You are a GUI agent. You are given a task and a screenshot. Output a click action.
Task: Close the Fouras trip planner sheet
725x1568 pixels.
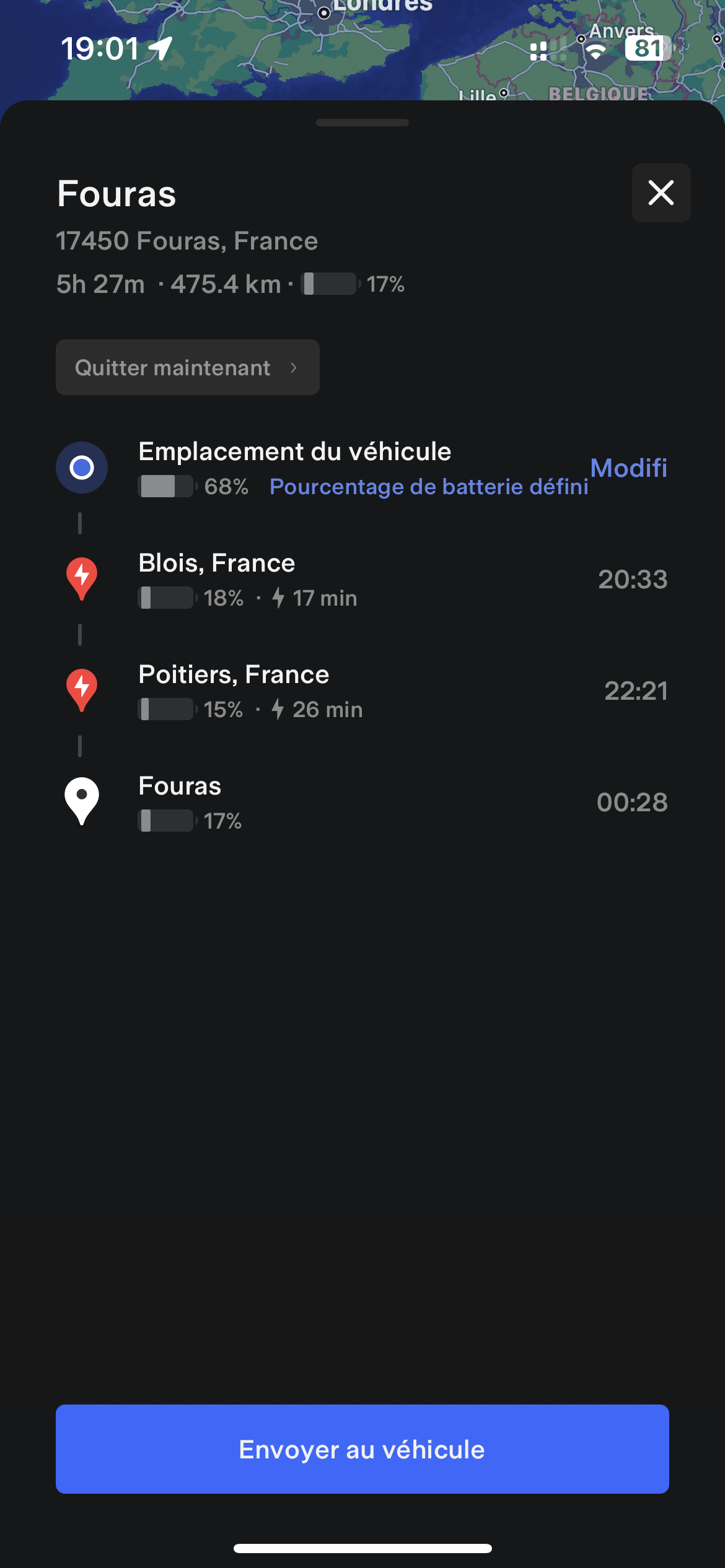(661, 193)
